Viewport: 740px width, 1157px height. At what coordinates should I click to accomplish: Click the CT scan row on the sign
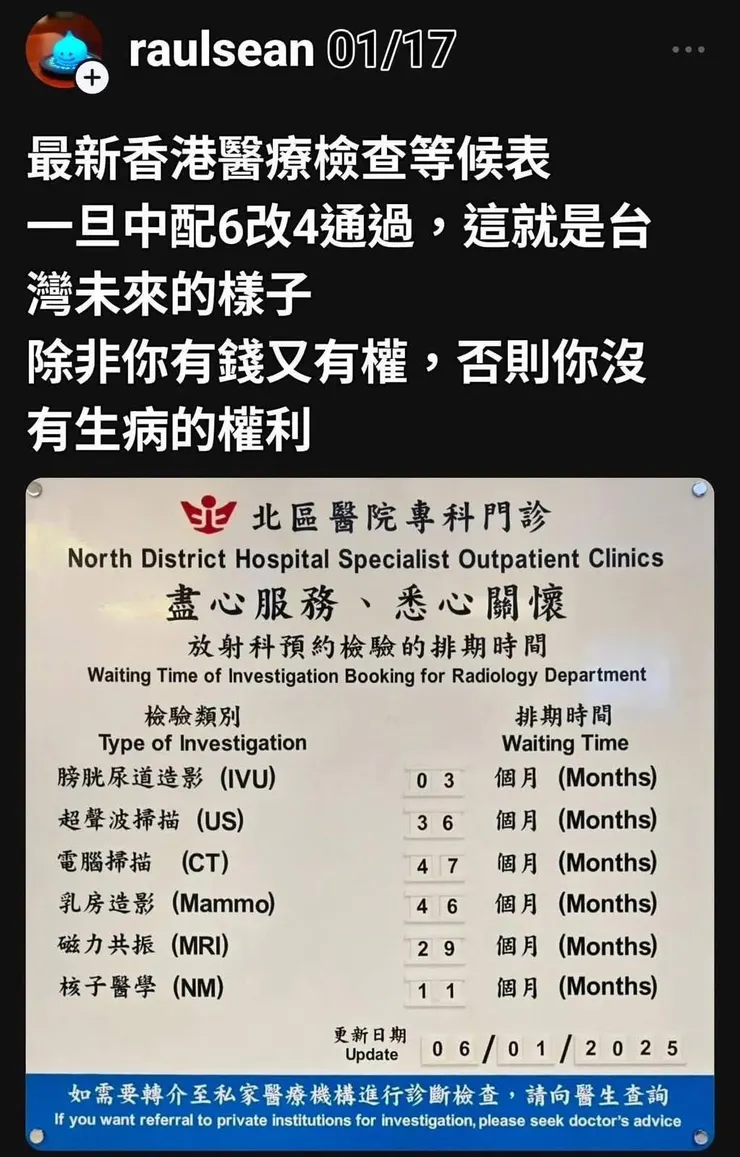point(370,861)
